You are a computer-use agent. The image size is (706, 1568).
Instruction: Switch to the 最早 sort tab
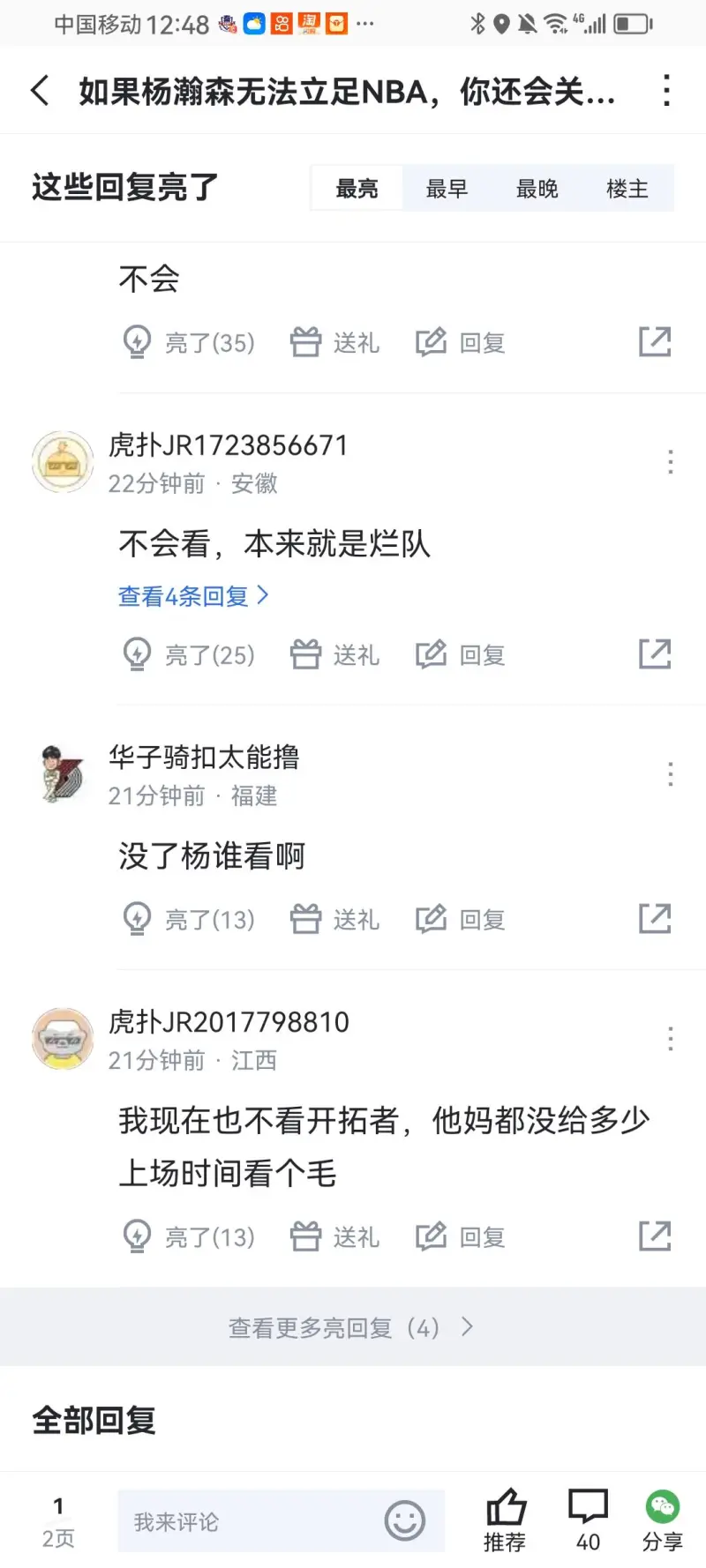(x=447, y=188)
